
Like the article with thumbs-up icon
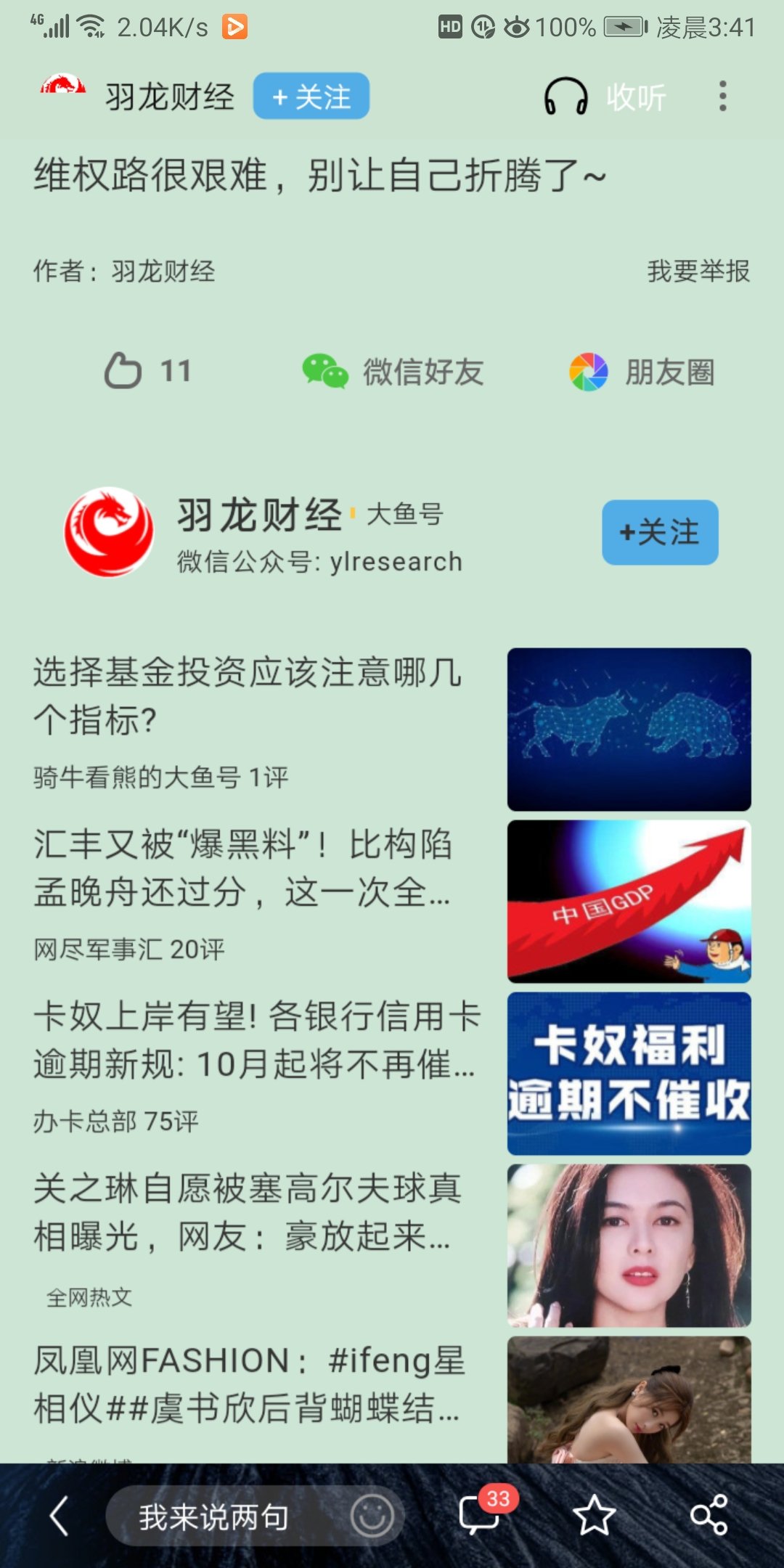[x=124, y=371]
